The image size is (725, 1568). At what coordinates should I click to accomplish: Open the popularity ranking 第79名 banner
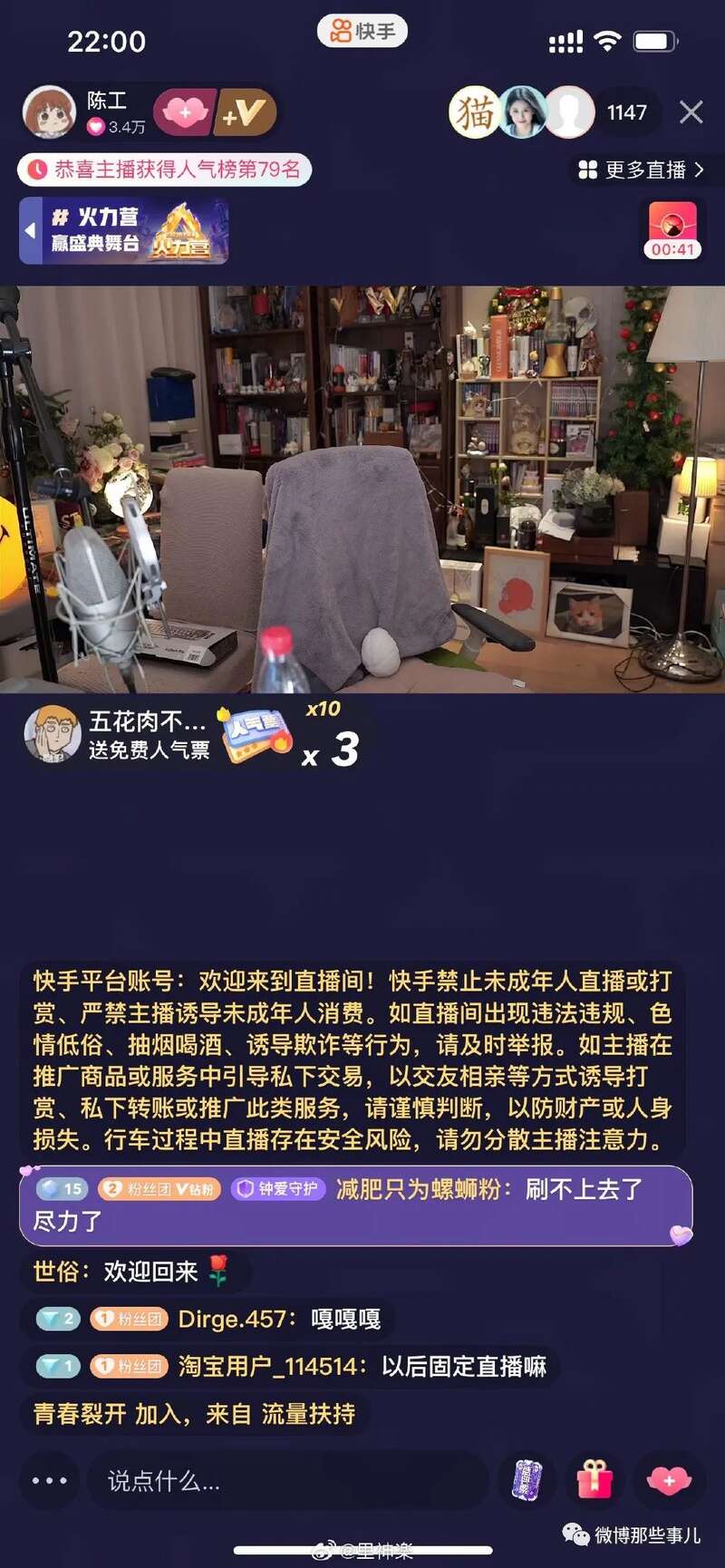click(x=164, y=169)
